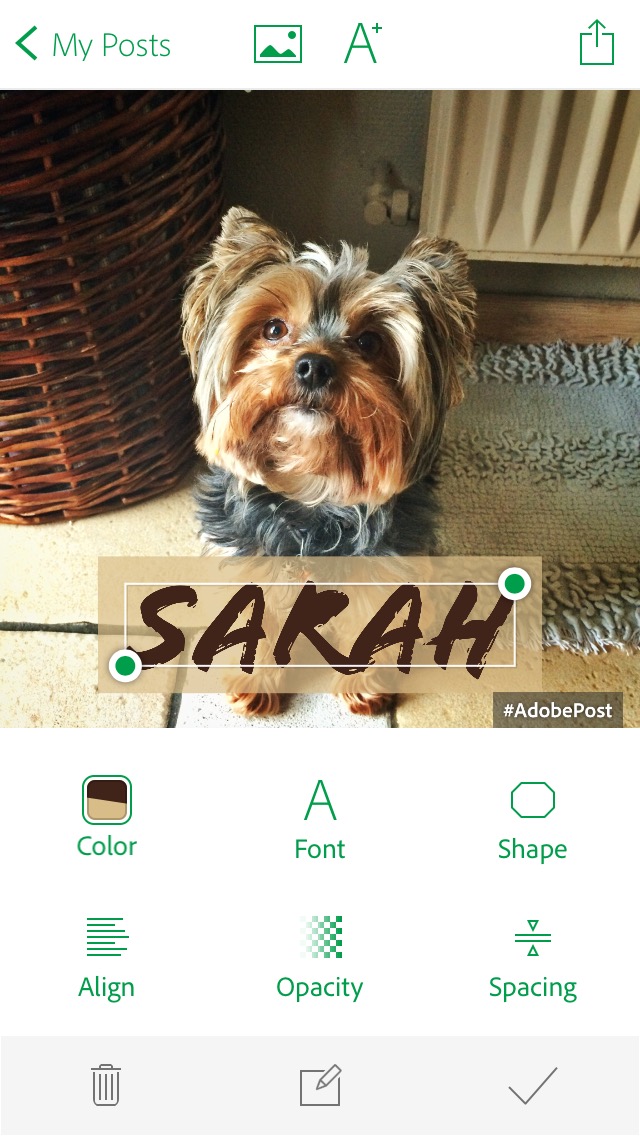Open the Shape options

click(x=532, y=818)
